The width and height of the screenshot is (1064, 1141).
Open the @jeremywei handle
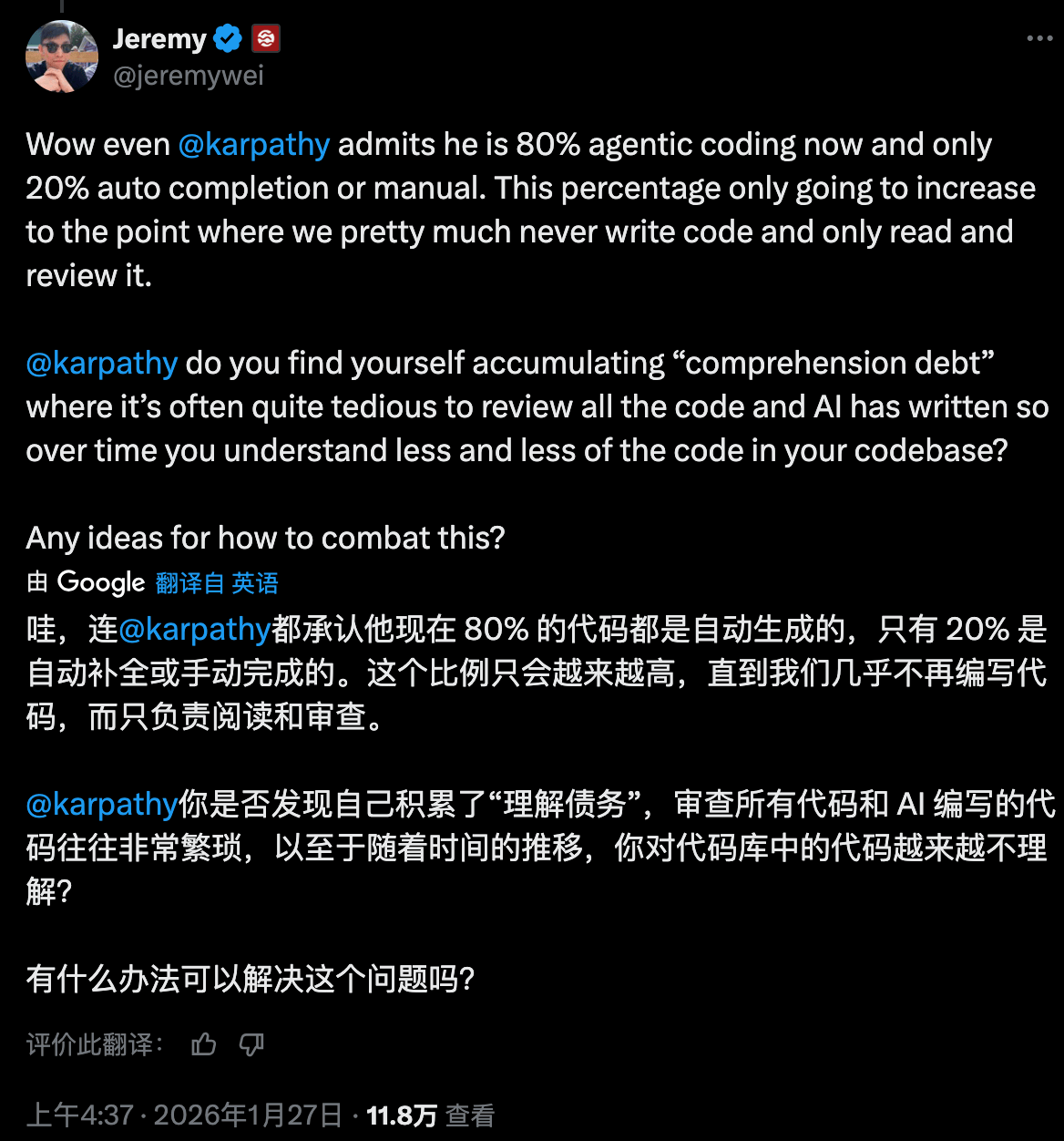(x=189, y=76)
